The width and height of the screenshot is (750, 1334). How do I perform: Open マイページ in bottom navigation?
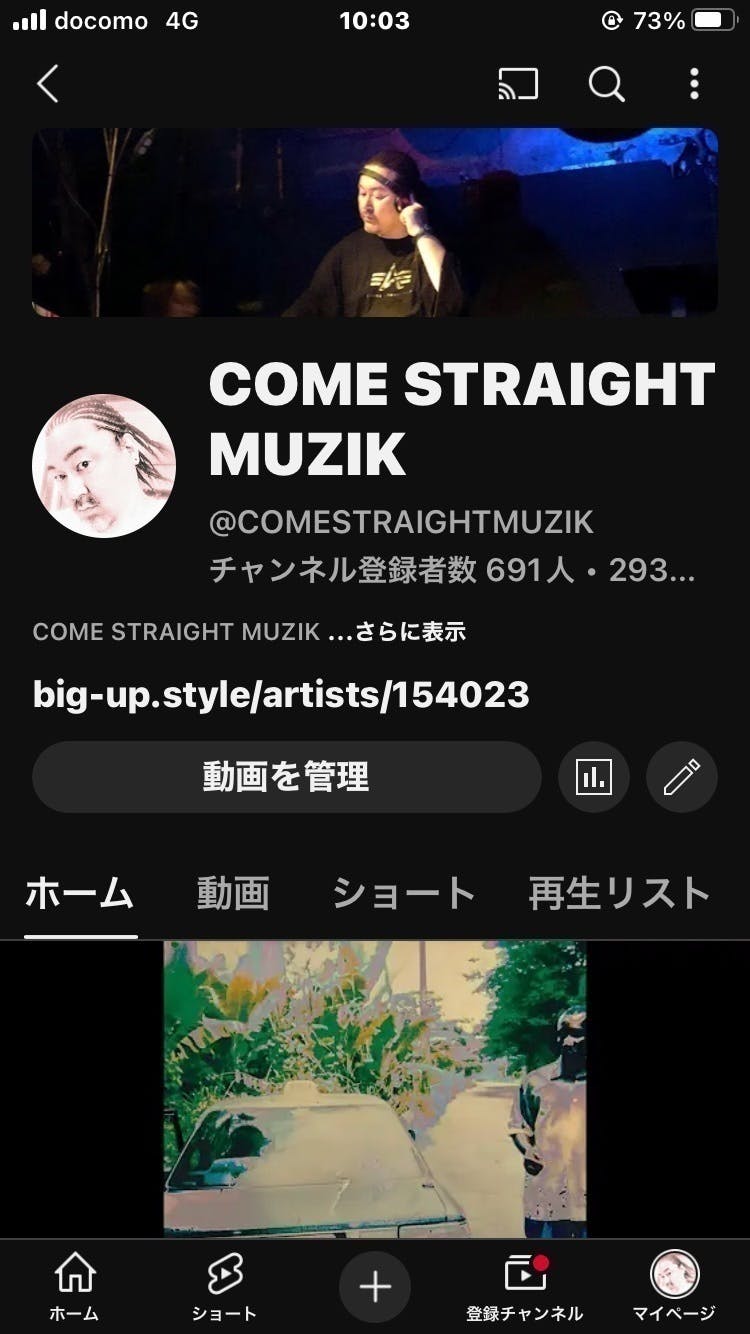point(674,1287)
